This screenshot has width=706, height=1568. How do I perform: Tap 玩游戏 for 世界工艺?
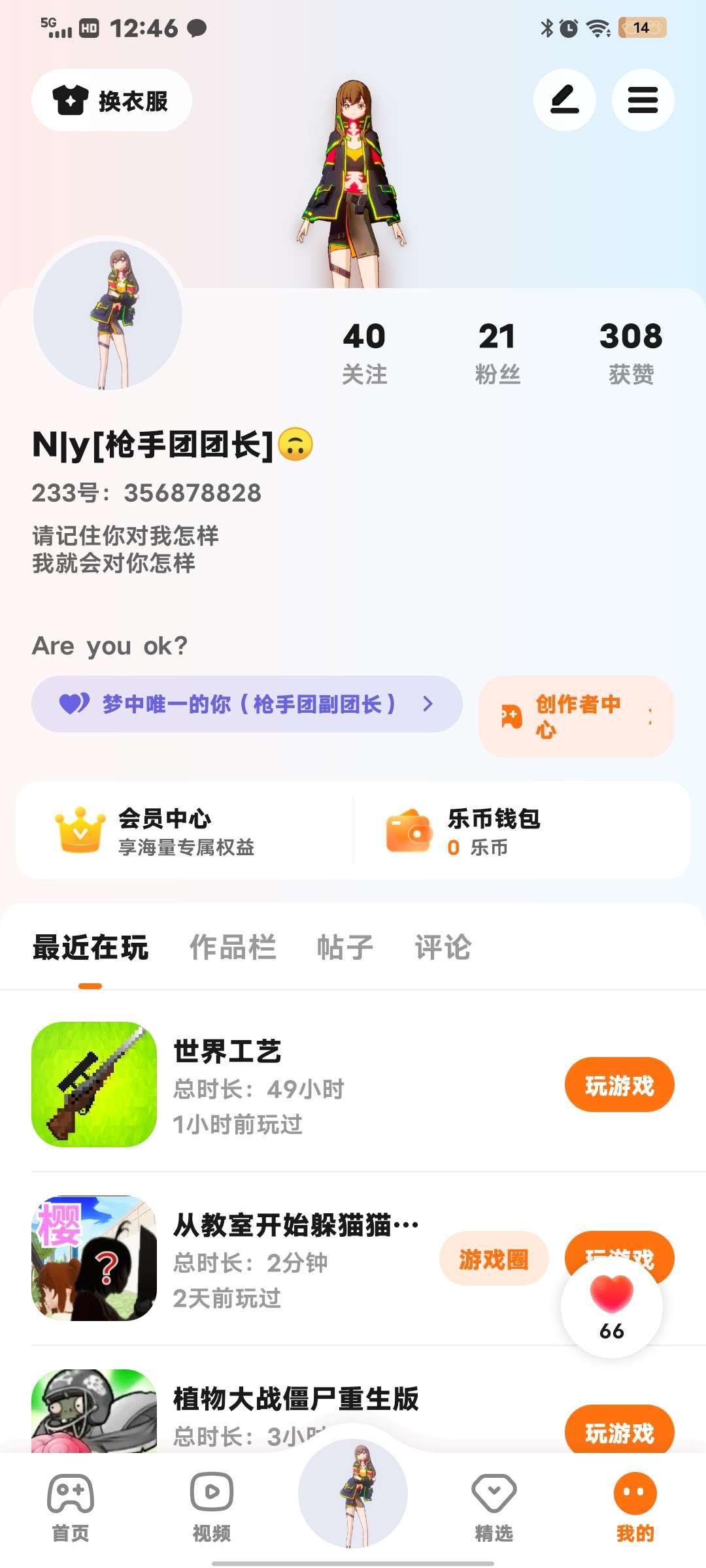[x=619, y=1085]
